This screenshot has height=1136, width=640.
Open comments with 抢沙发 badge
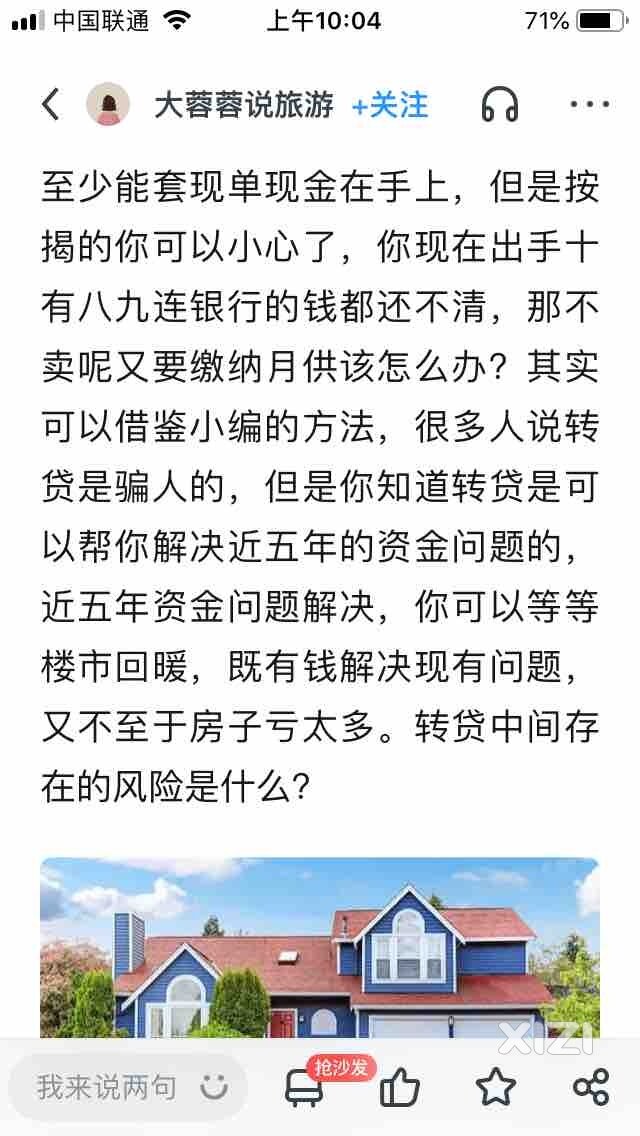pos(304,1087)
